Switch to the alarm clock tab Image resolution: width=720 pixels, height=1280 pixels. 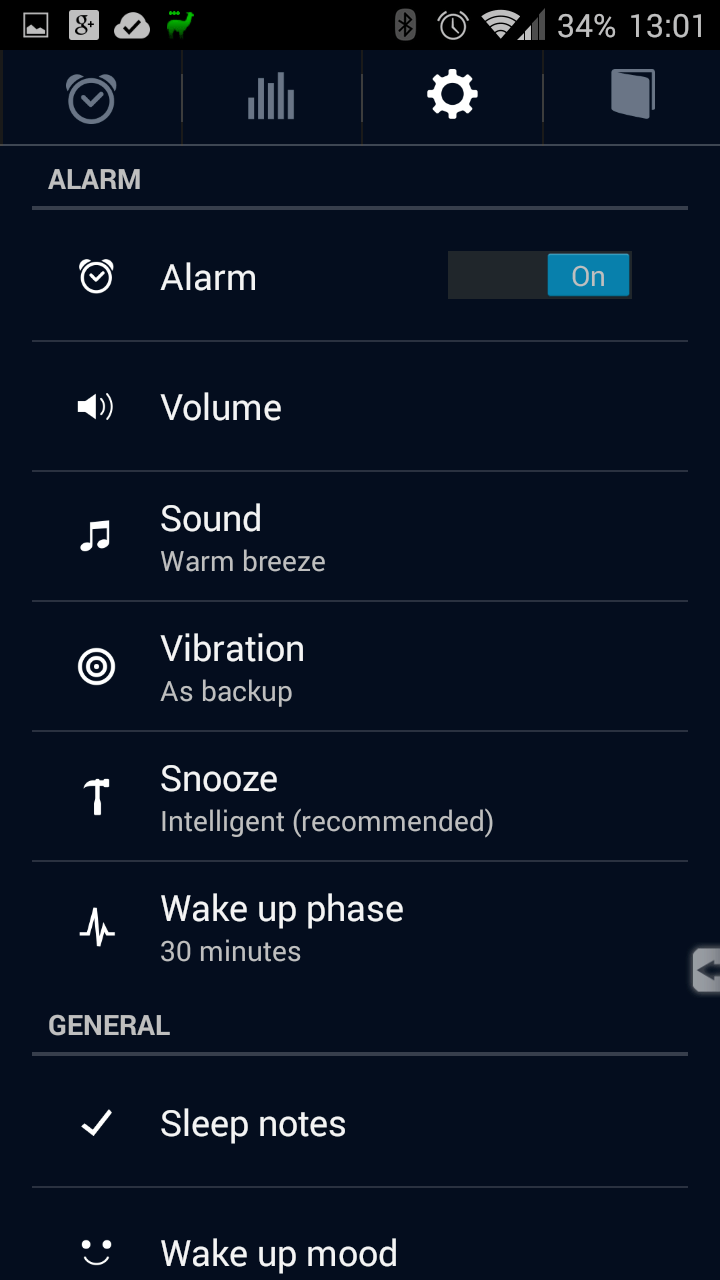[x=91, y=97]
